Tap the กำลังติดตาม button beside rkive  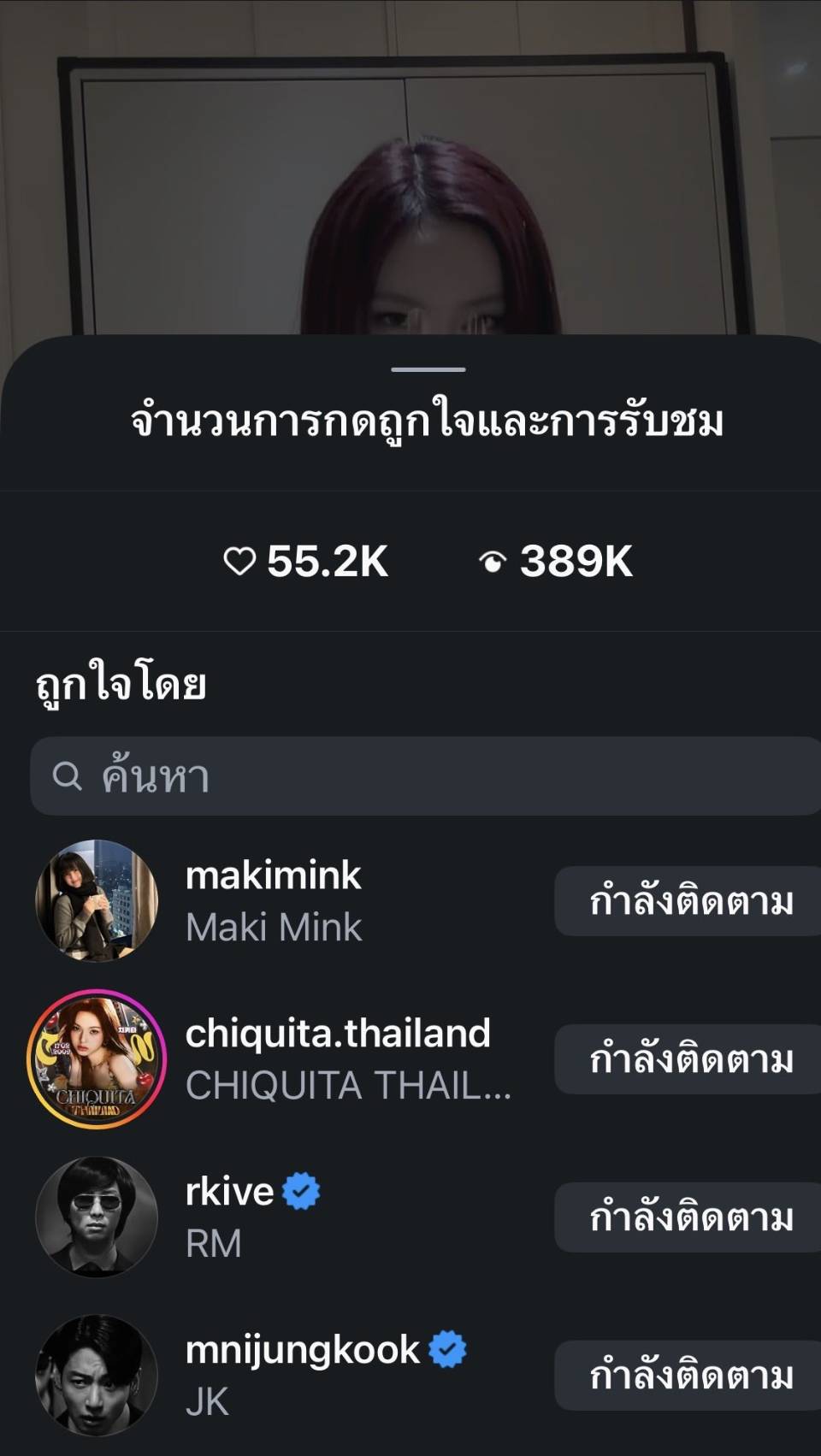tap(689, 1217)
